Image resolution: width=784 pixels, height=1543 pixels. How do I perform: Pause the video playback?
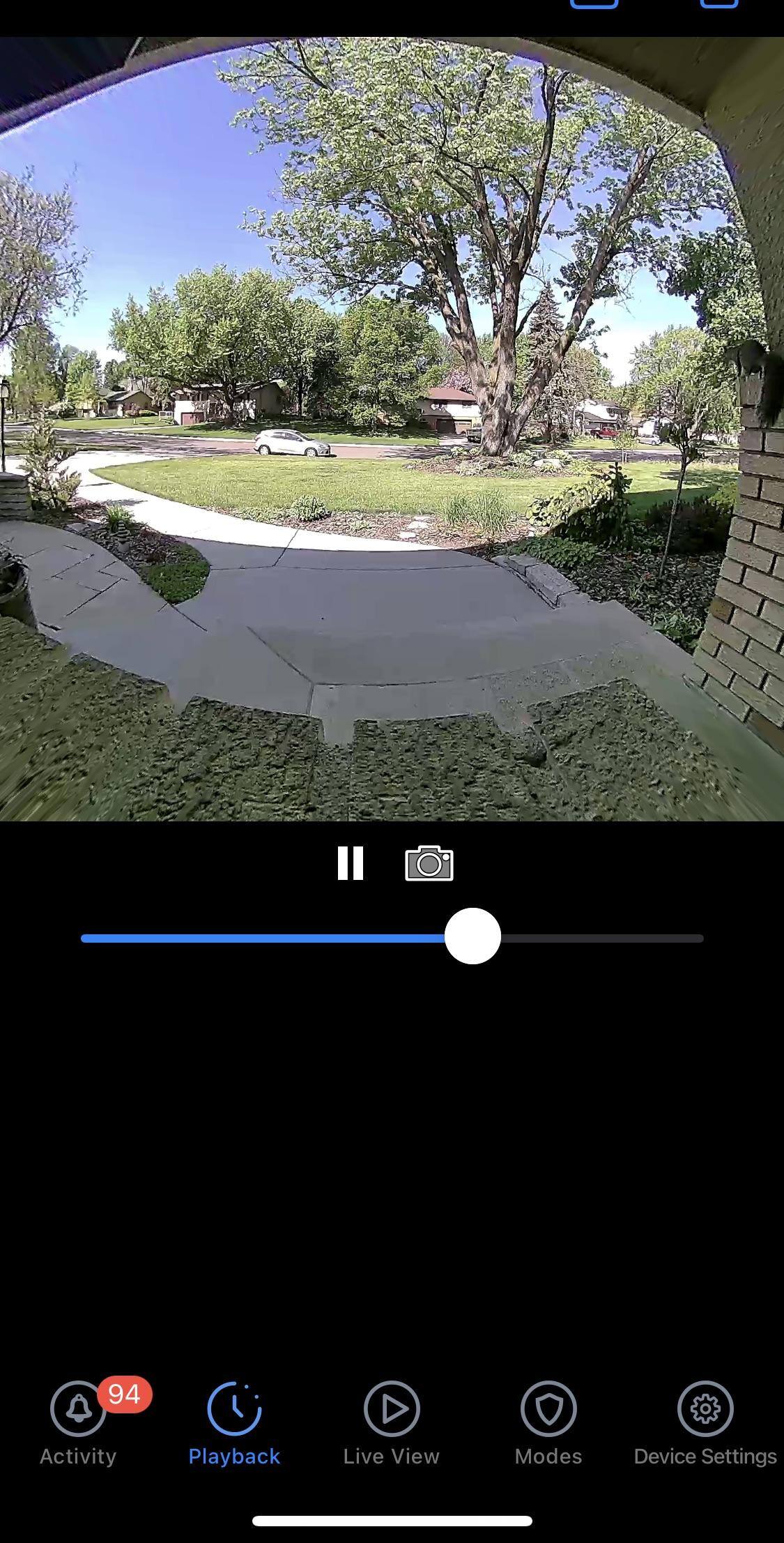click(350, 863)
